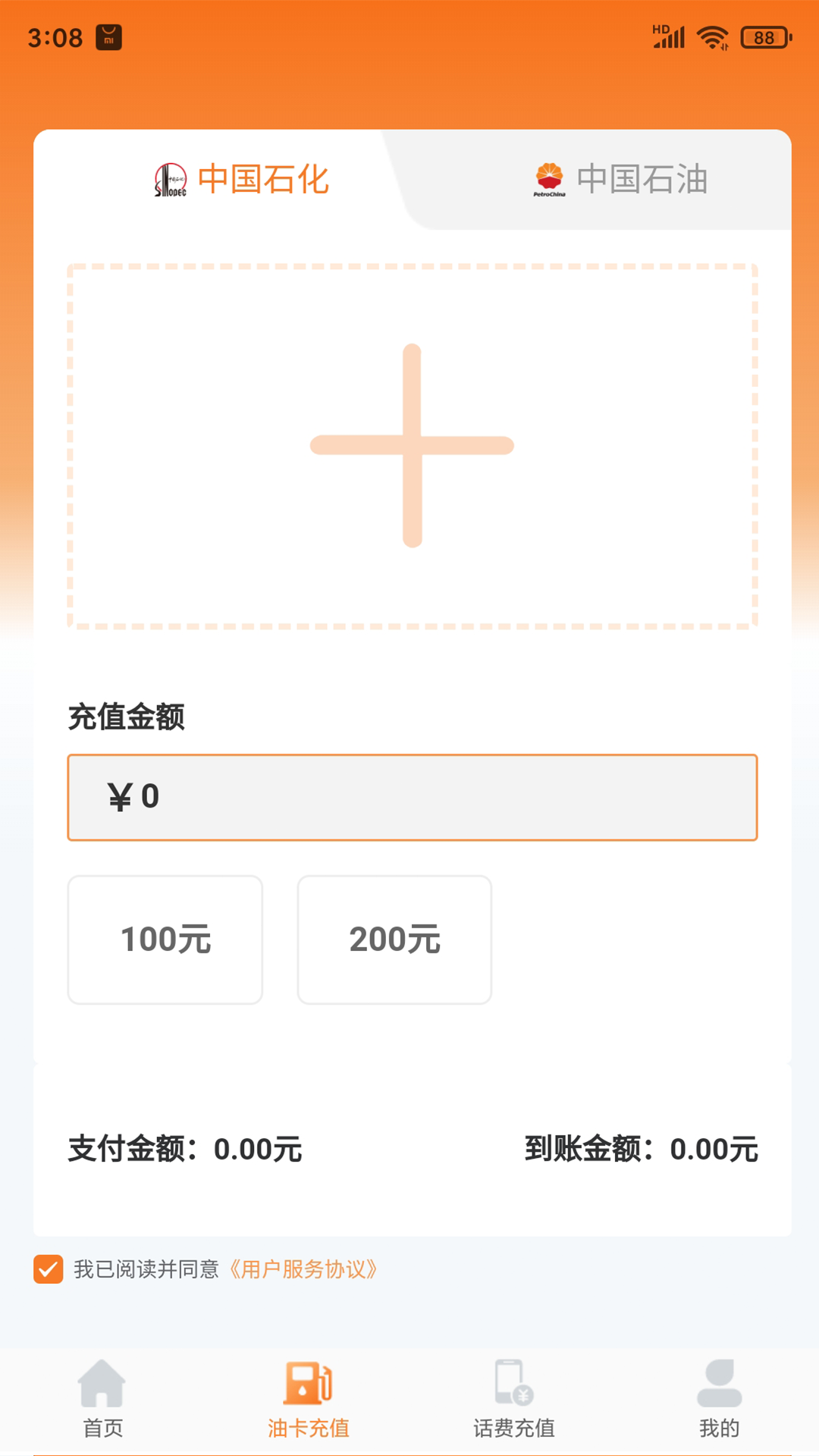Open the 我的 tab
Image resolution: width=819 pixels, height=1456 pixels.
[718, 1399]
